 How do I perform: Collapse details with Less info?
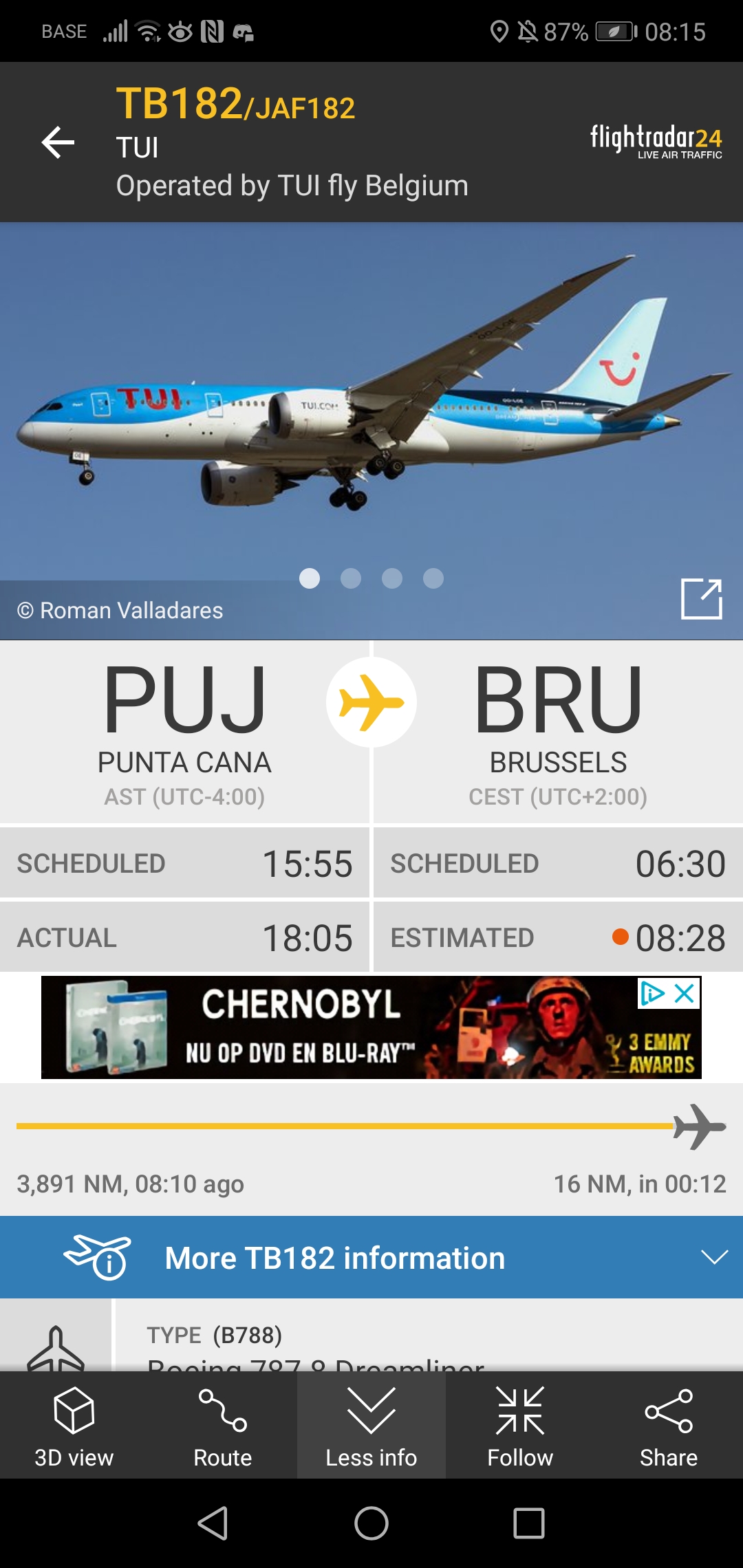371,1425
